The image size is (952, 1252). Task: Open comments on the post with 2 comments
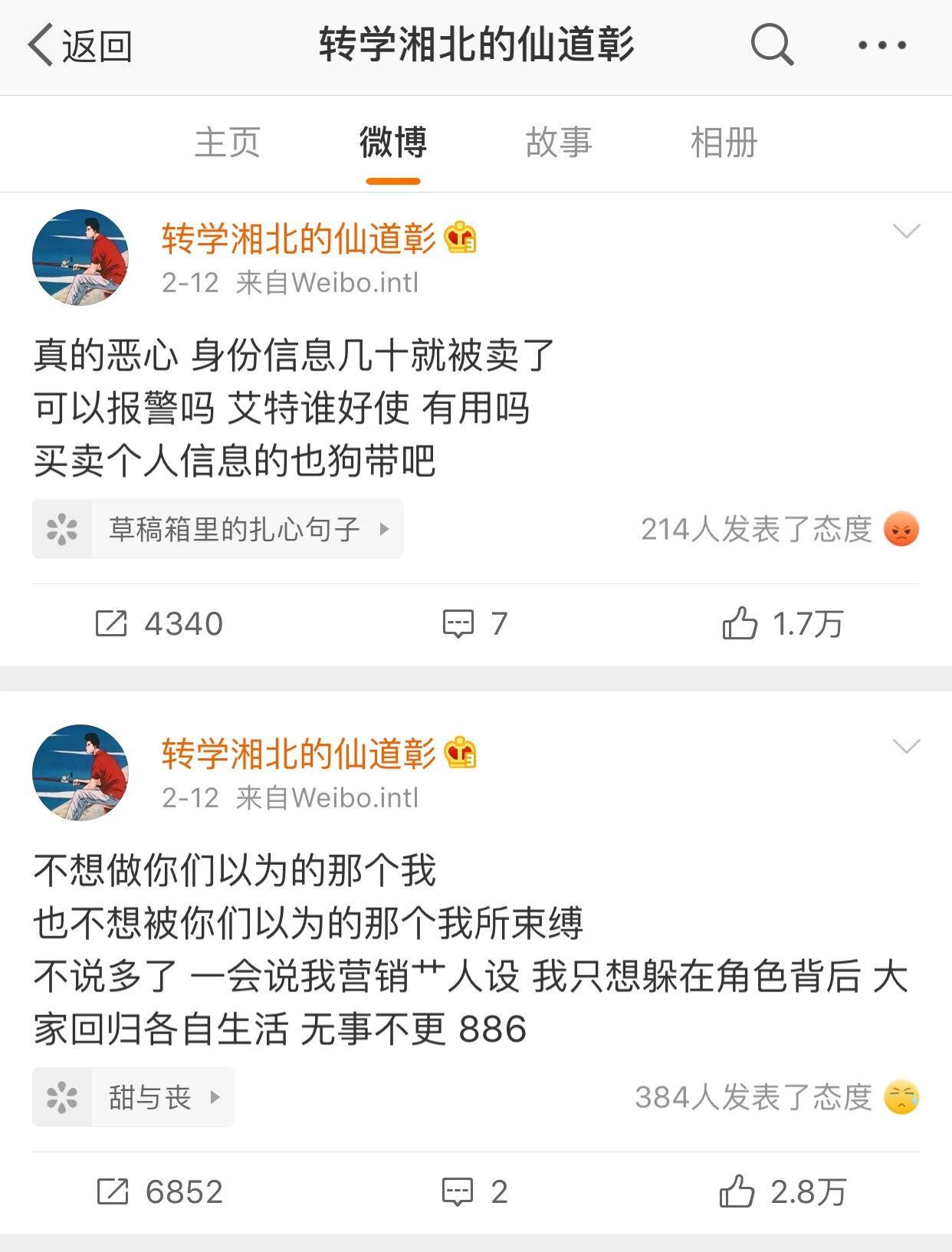(475, 1192)
